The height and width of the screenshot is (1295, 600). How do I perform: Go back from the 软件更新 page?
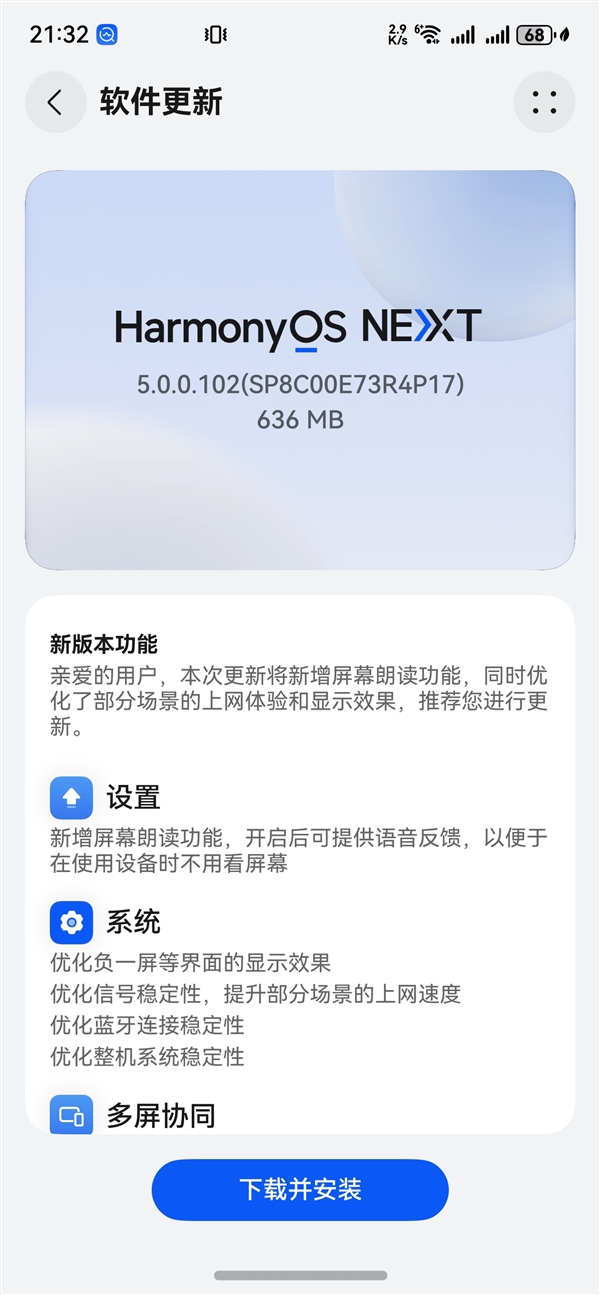click(55, 102)
